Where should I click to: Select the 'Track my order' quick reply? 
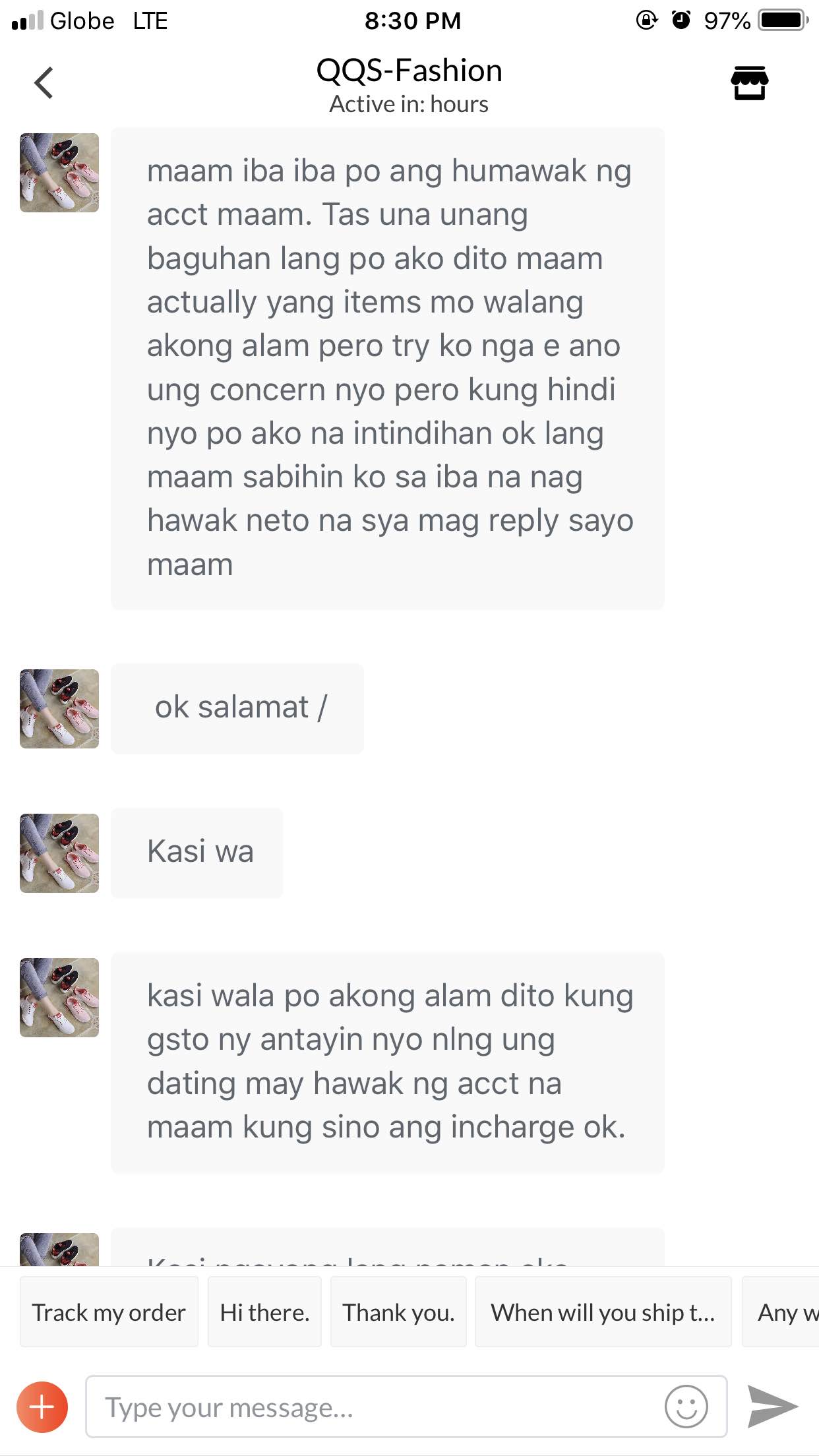109,1312
